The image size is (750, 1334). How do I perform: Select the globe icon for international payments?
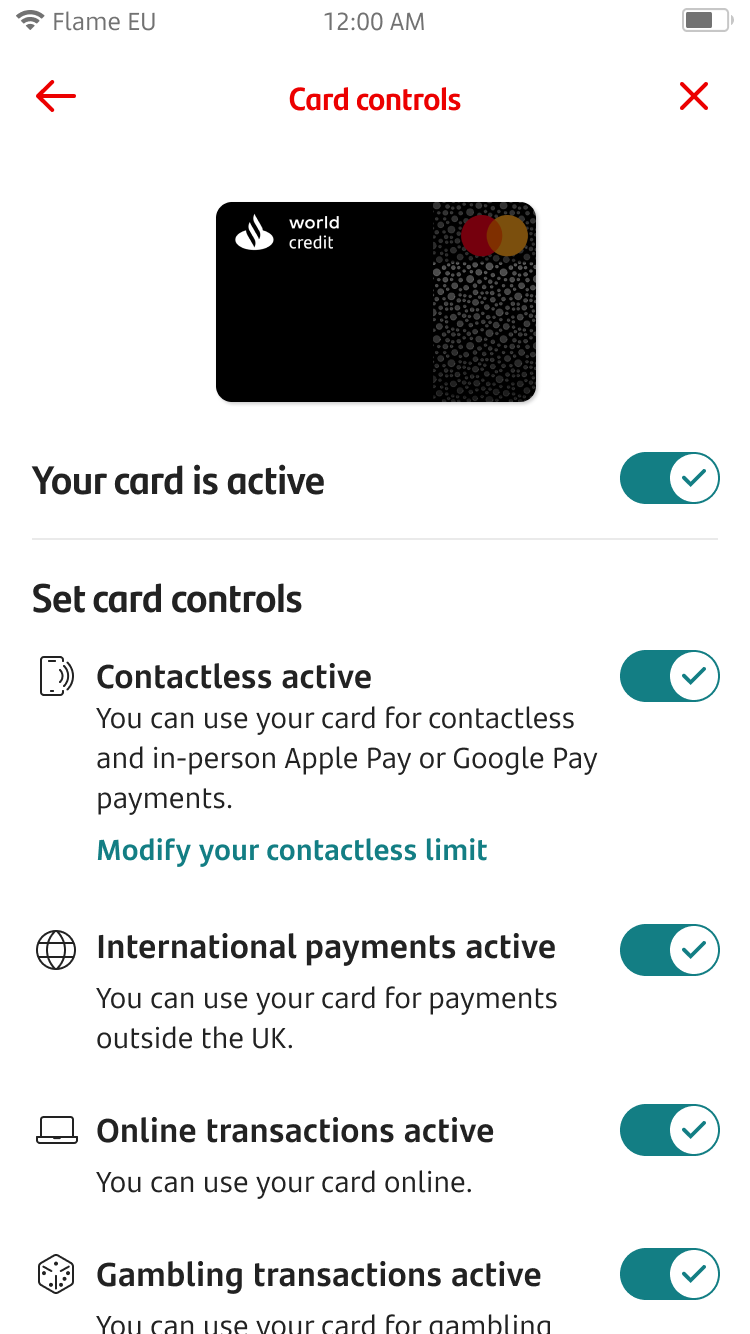[x=56, y=950]
